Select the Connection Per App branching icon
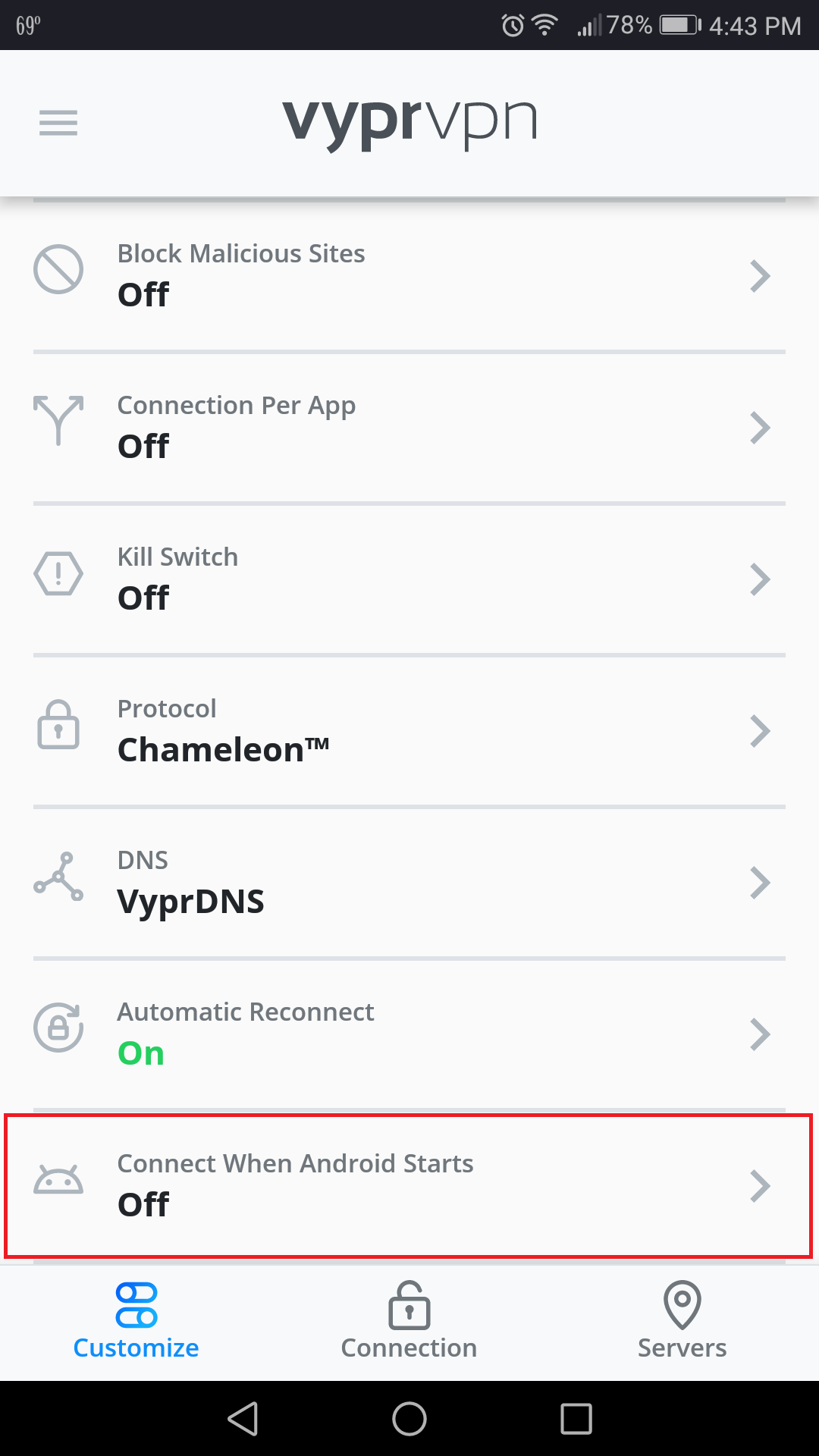The width and height of the screenshot is (819, 1456). pyautogui.click(x=58, y=421)
